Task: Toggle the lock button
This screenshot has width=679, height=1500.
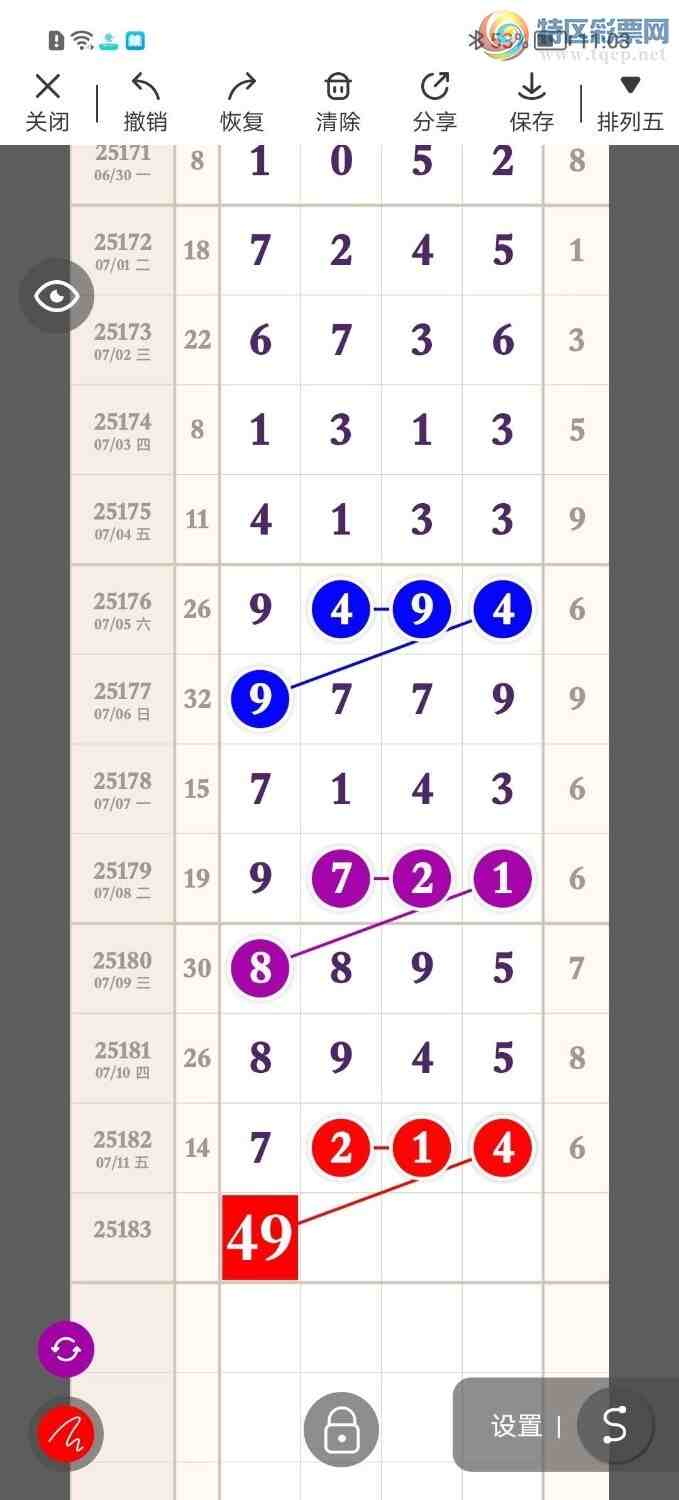Action: pos(341,1430)
